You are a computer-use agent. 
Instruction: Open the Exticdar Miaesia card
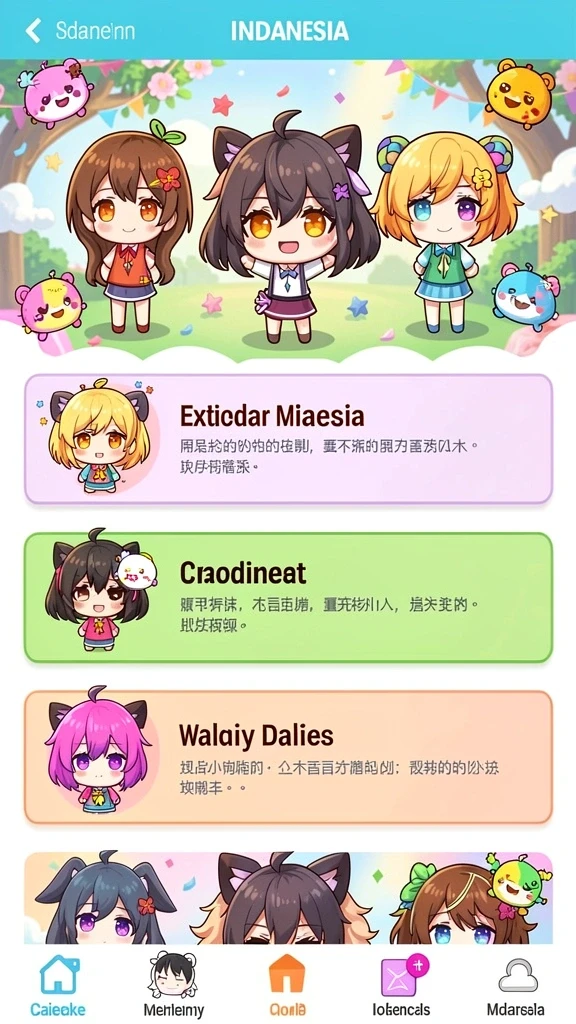point(289,439)
